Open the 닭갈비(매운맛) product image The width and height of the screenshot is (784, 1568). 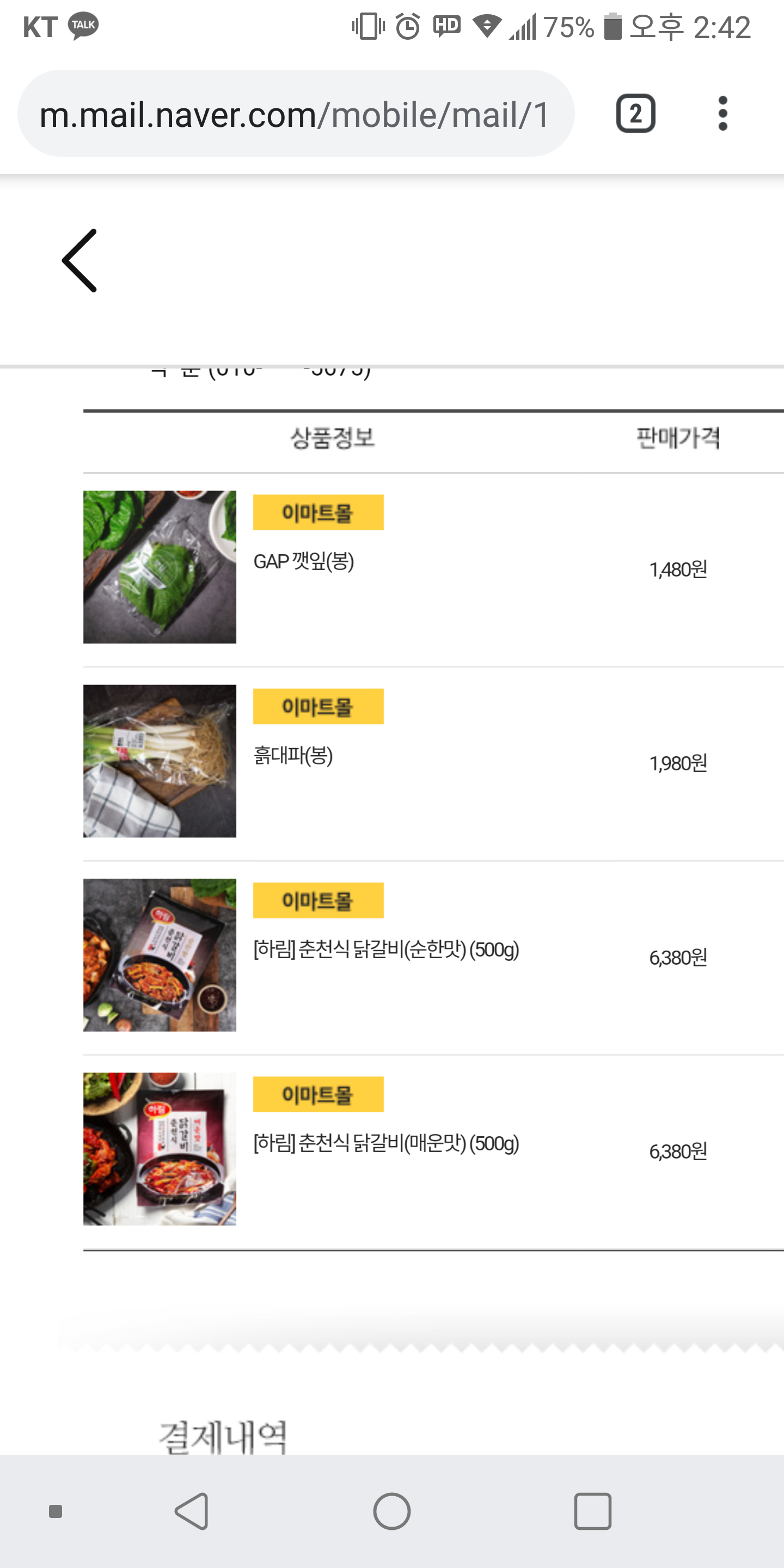click(x=160, y=1149)
